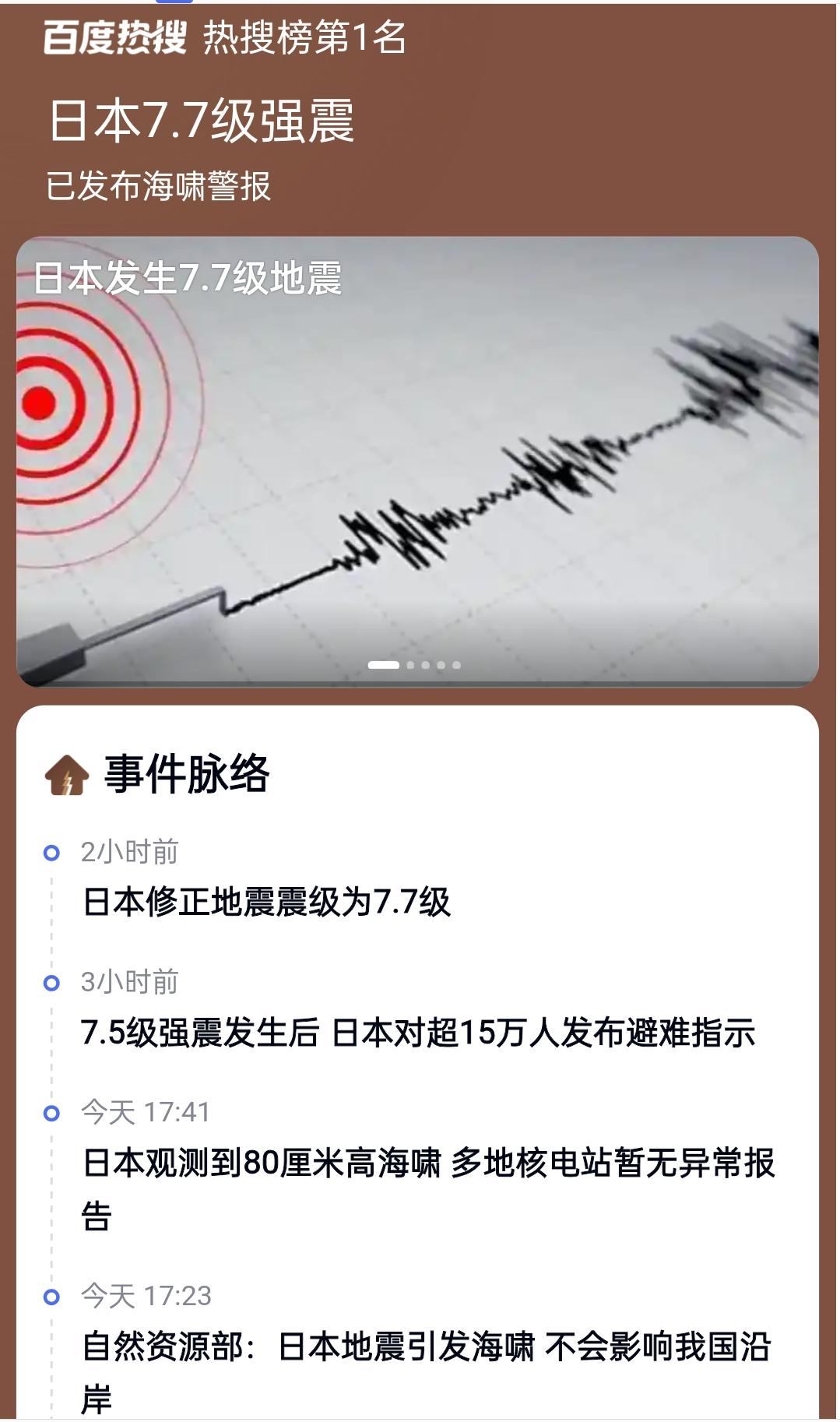
Task: Click the node next to 今天 17:41
Action: [52, 1115]
